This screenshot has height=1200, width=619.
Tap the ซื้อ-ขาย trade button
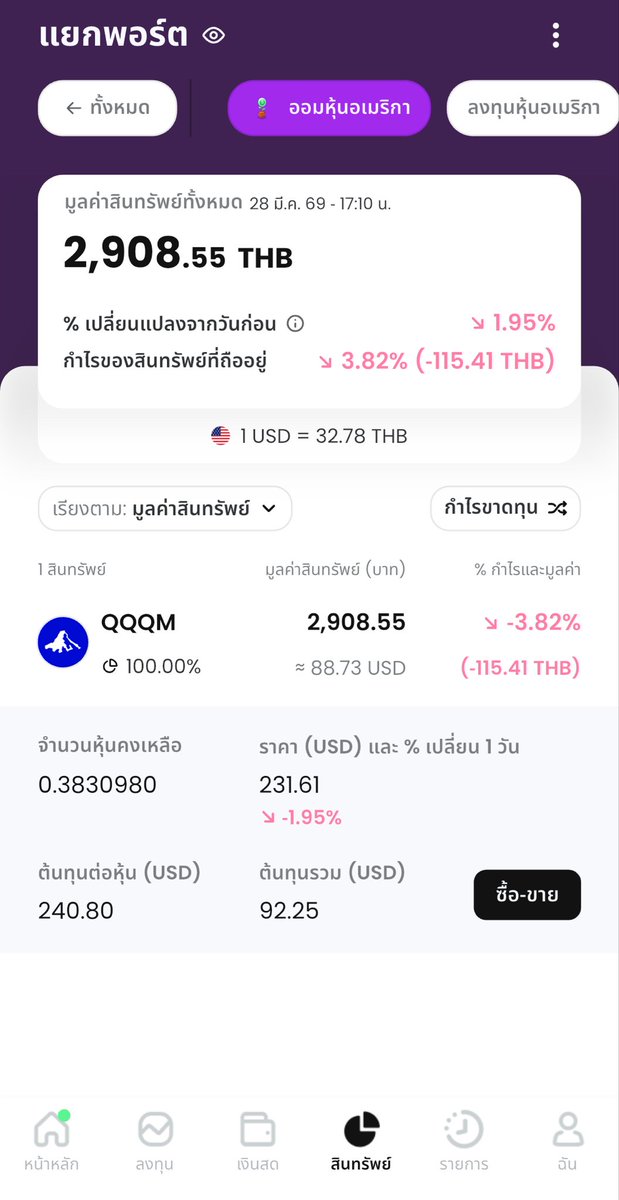(x=527, y=895)
